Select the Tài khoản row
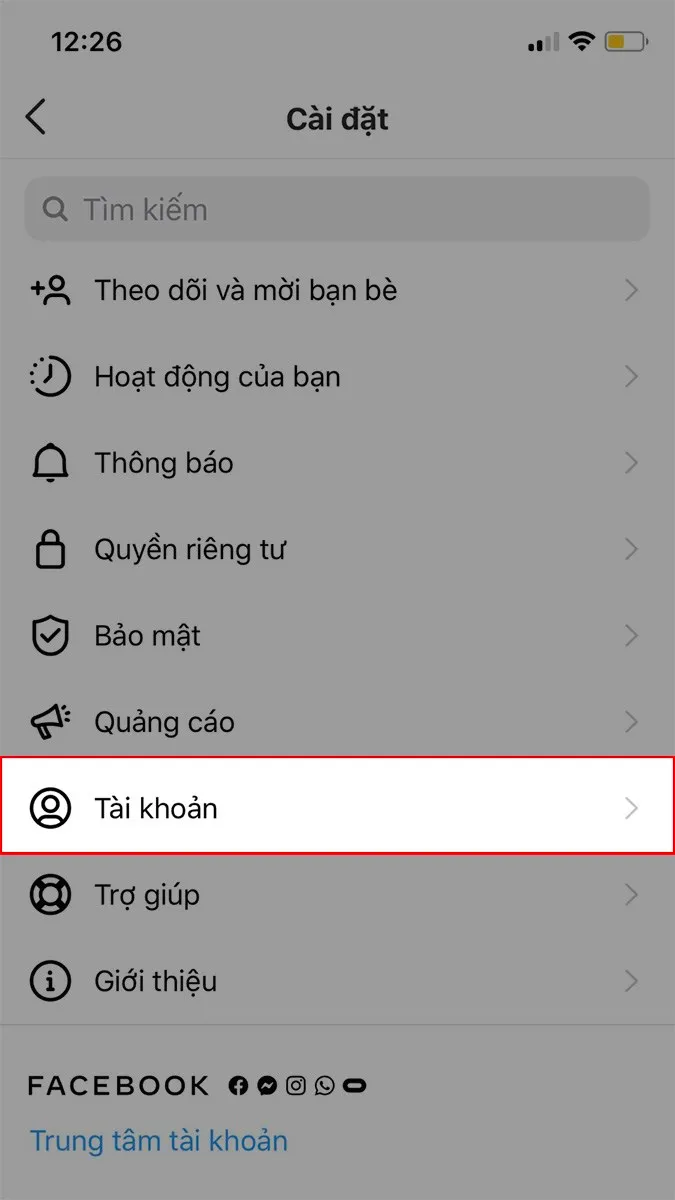This screenshot has height=1200, width=675. (x=337, y=808)
